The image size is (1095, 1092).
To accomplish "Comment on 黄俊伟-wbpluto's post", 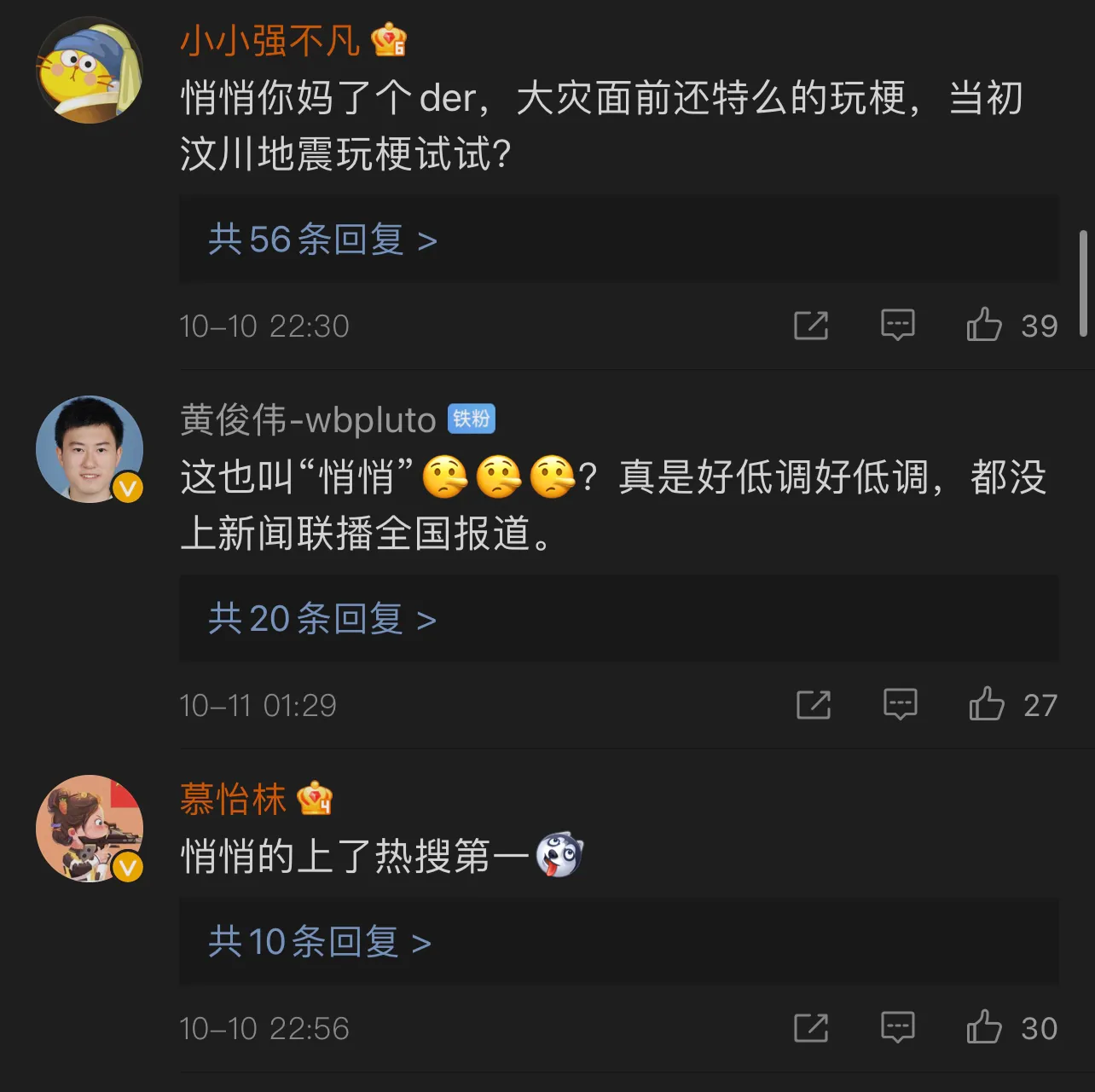I will tap(900, 705).
